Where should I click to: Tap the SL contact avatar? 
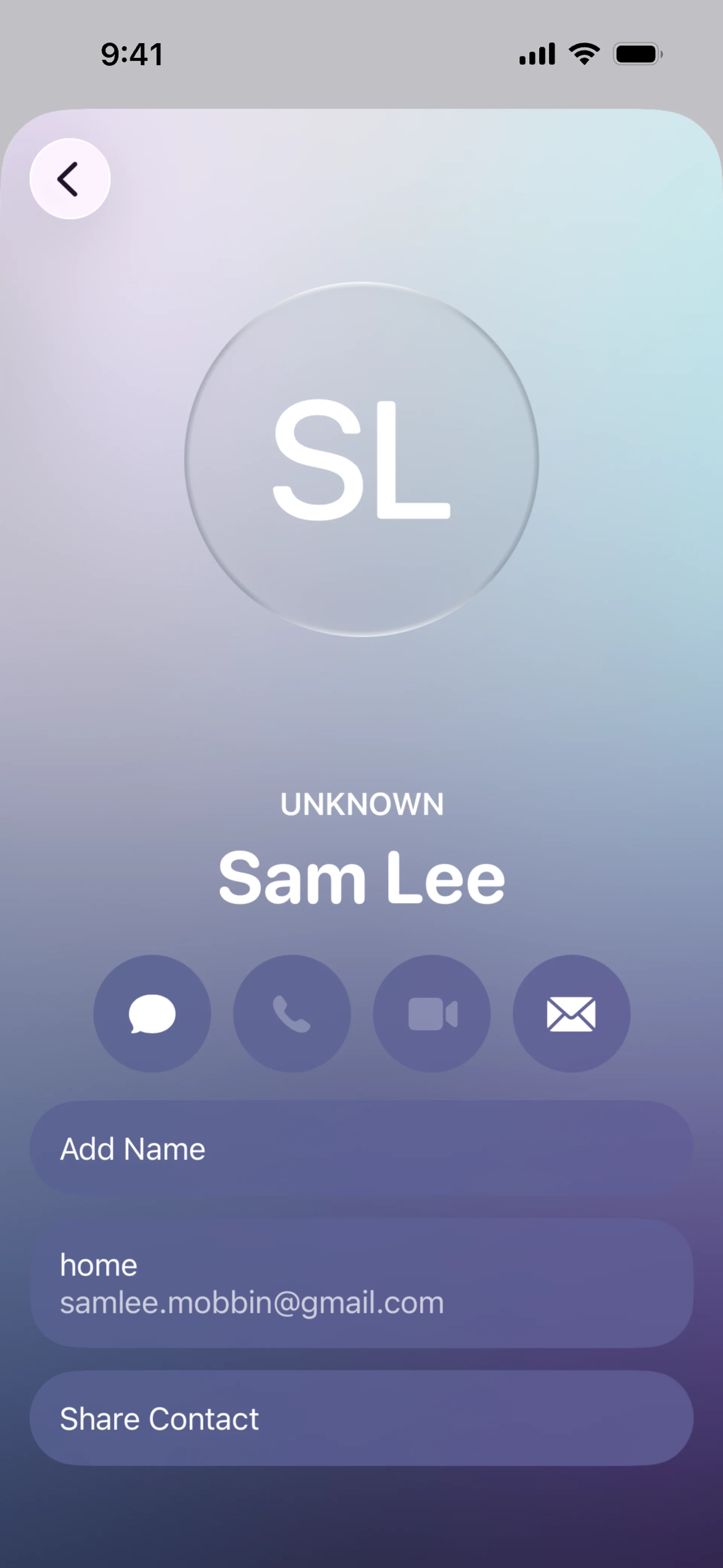coord(361,459)
